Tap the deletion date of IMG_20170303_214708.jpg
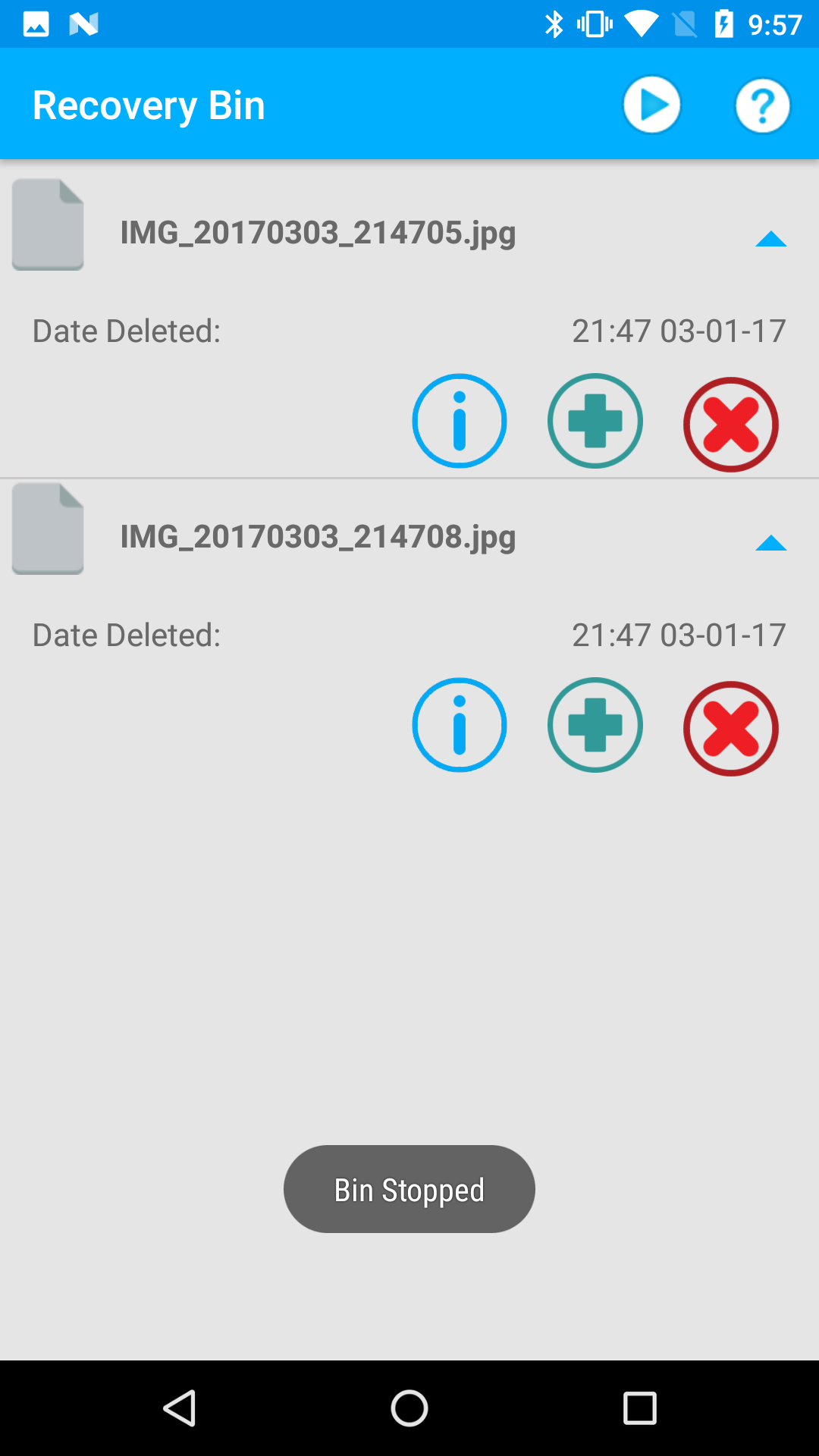 click(679, 635)
